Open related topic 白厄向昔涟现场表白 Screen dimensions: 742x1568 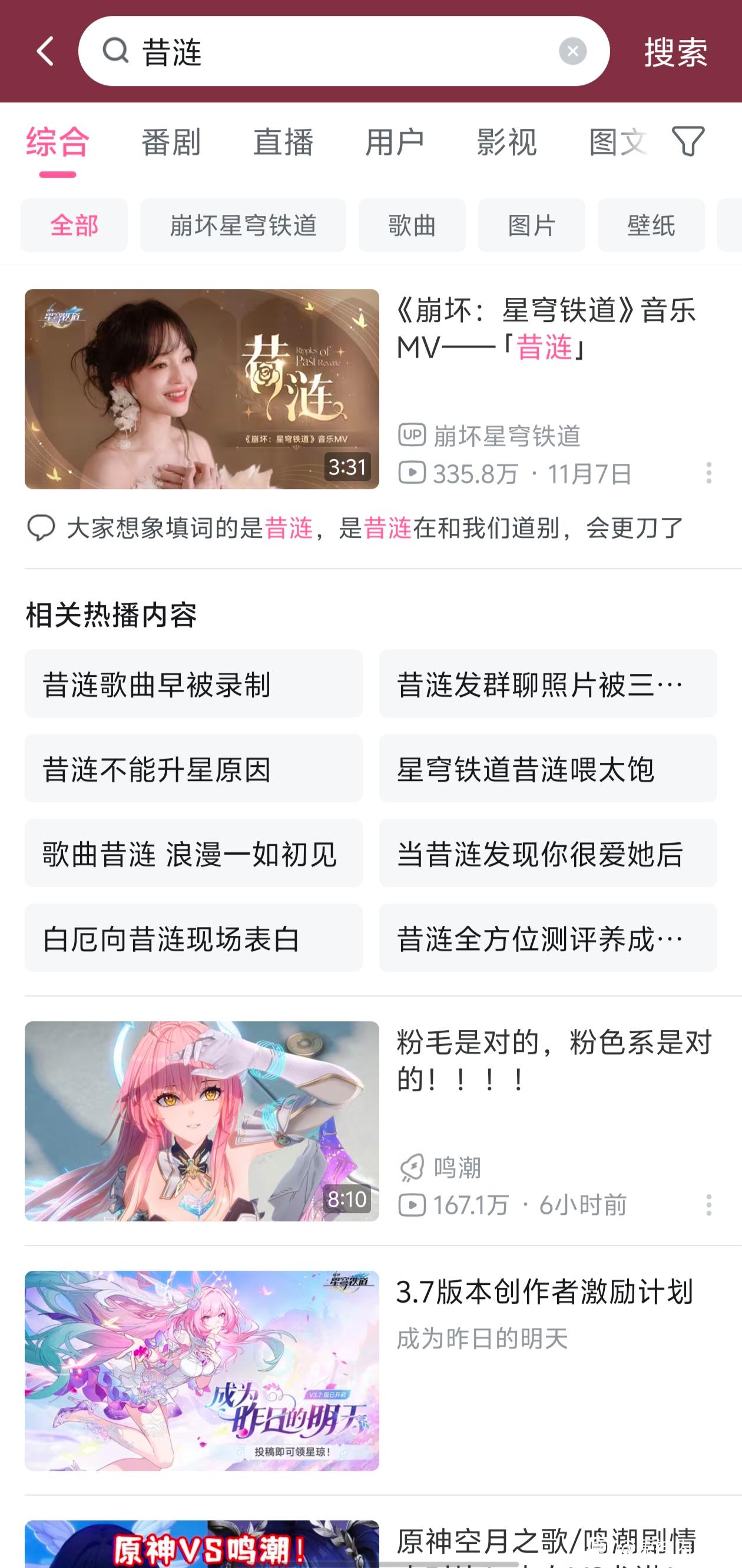[193, 938]
